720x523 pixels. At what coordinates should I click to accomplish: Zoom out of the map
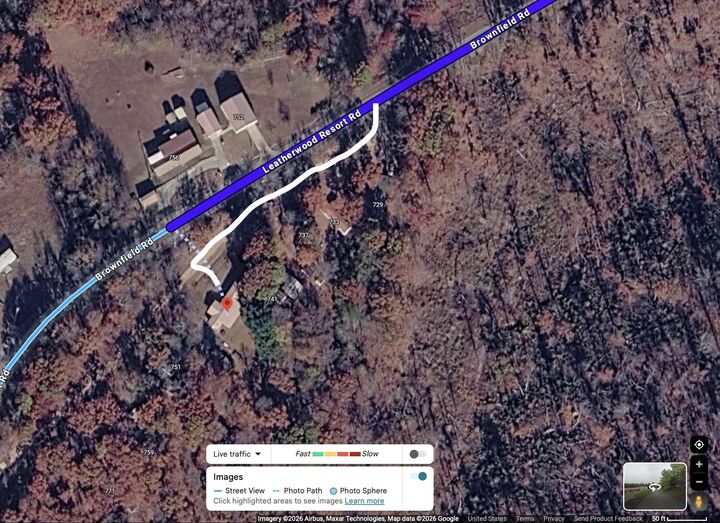699,480
